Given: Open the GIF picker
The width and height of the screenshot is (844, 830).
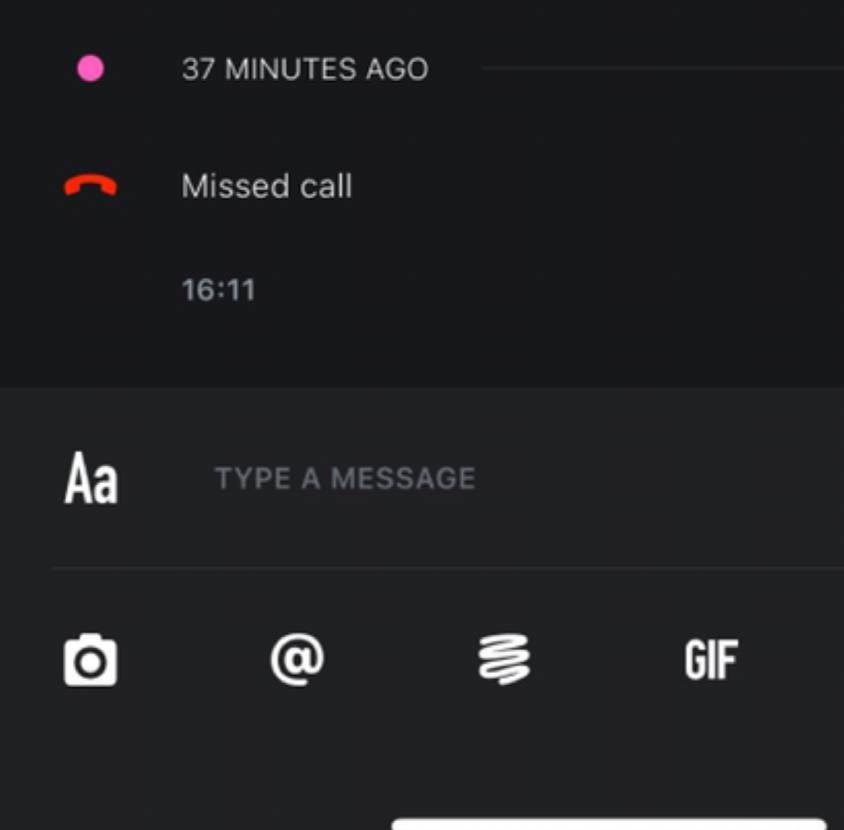Looking at the screenshot, I should [x=711, y=660].
